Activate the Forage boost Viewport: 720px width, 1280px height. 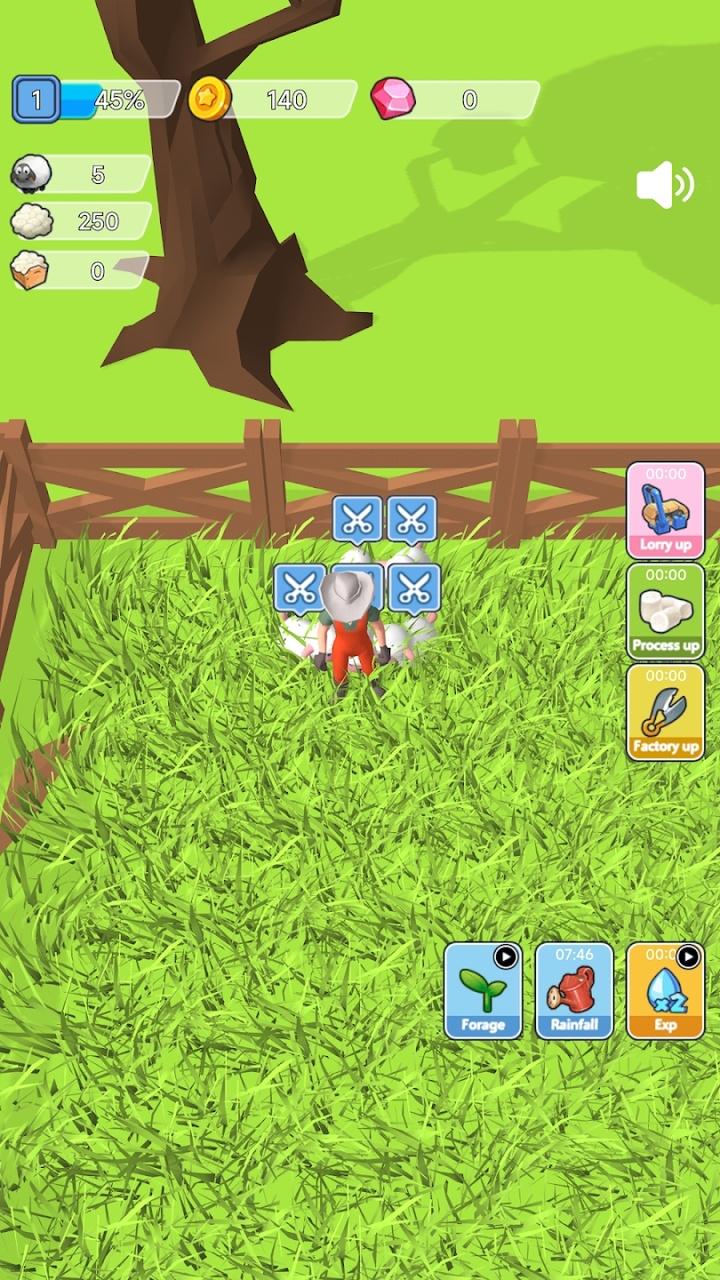click(483, 990)
